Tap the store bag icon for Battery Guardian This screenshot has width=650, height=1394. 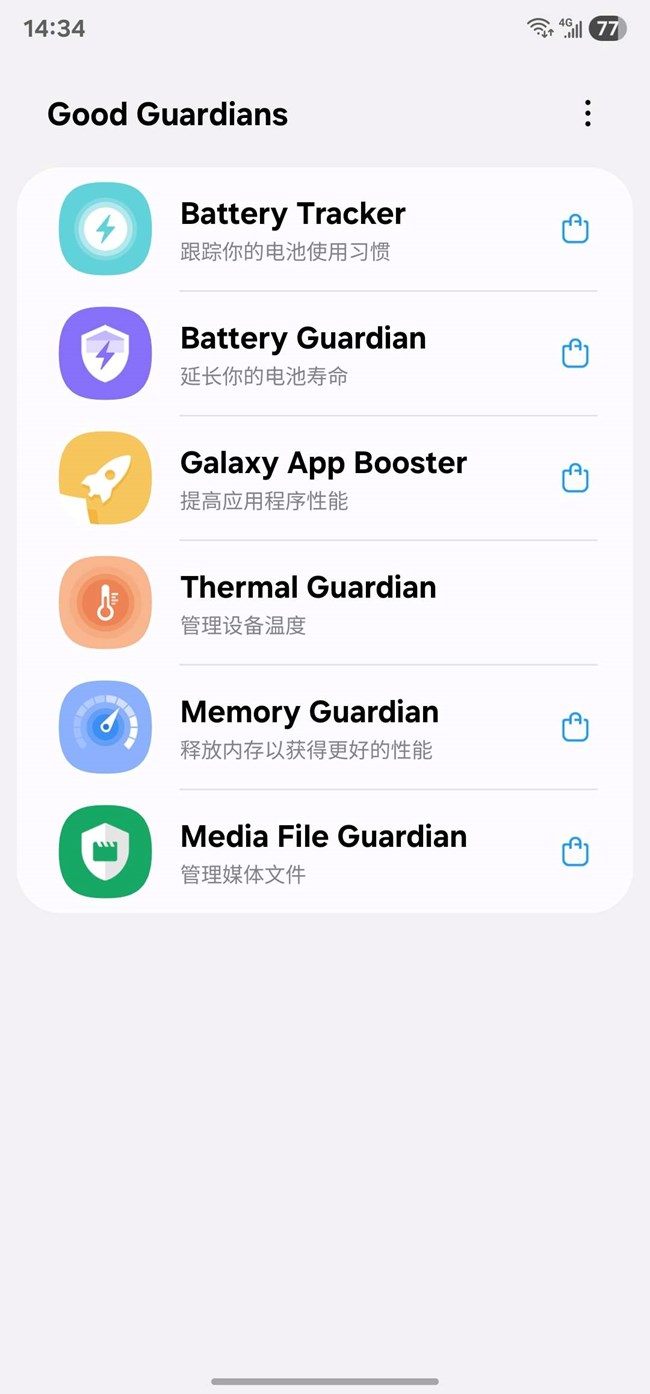click(575, 354)
